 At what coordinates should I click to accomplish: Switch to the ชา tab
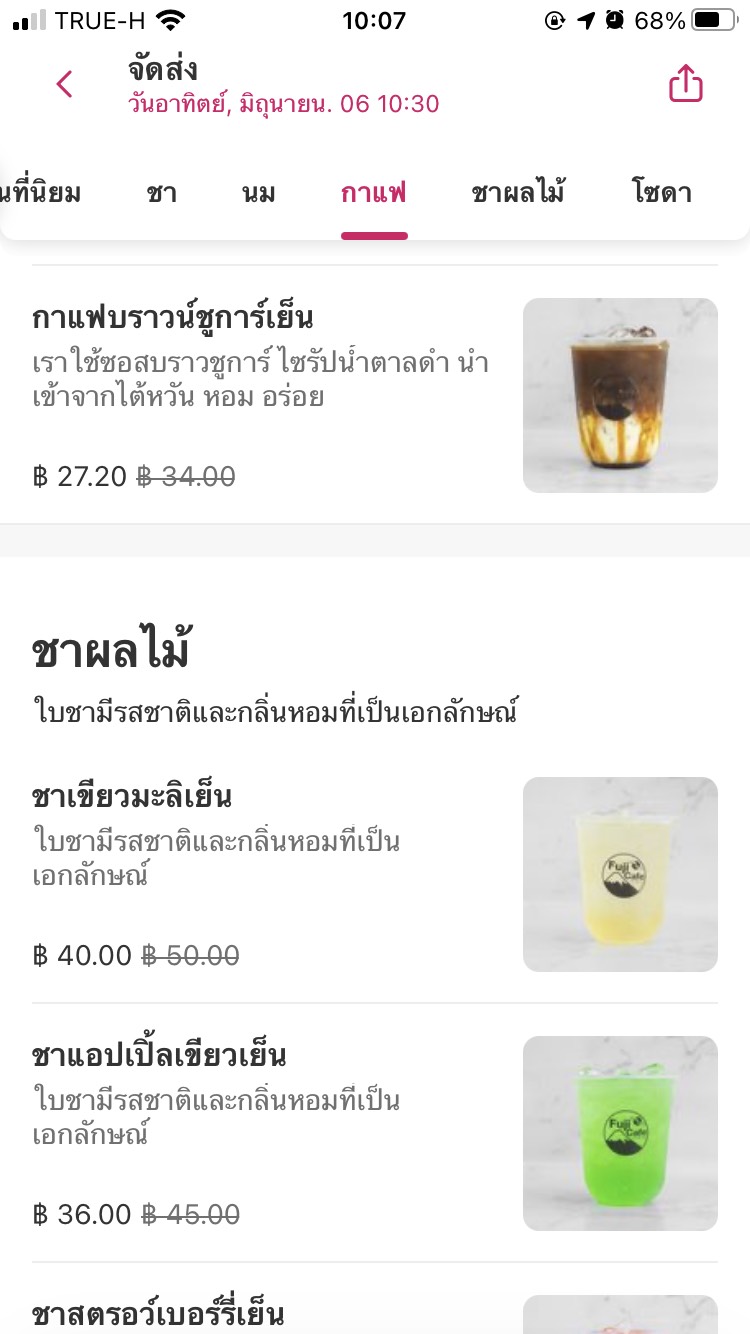coord(161,194)
